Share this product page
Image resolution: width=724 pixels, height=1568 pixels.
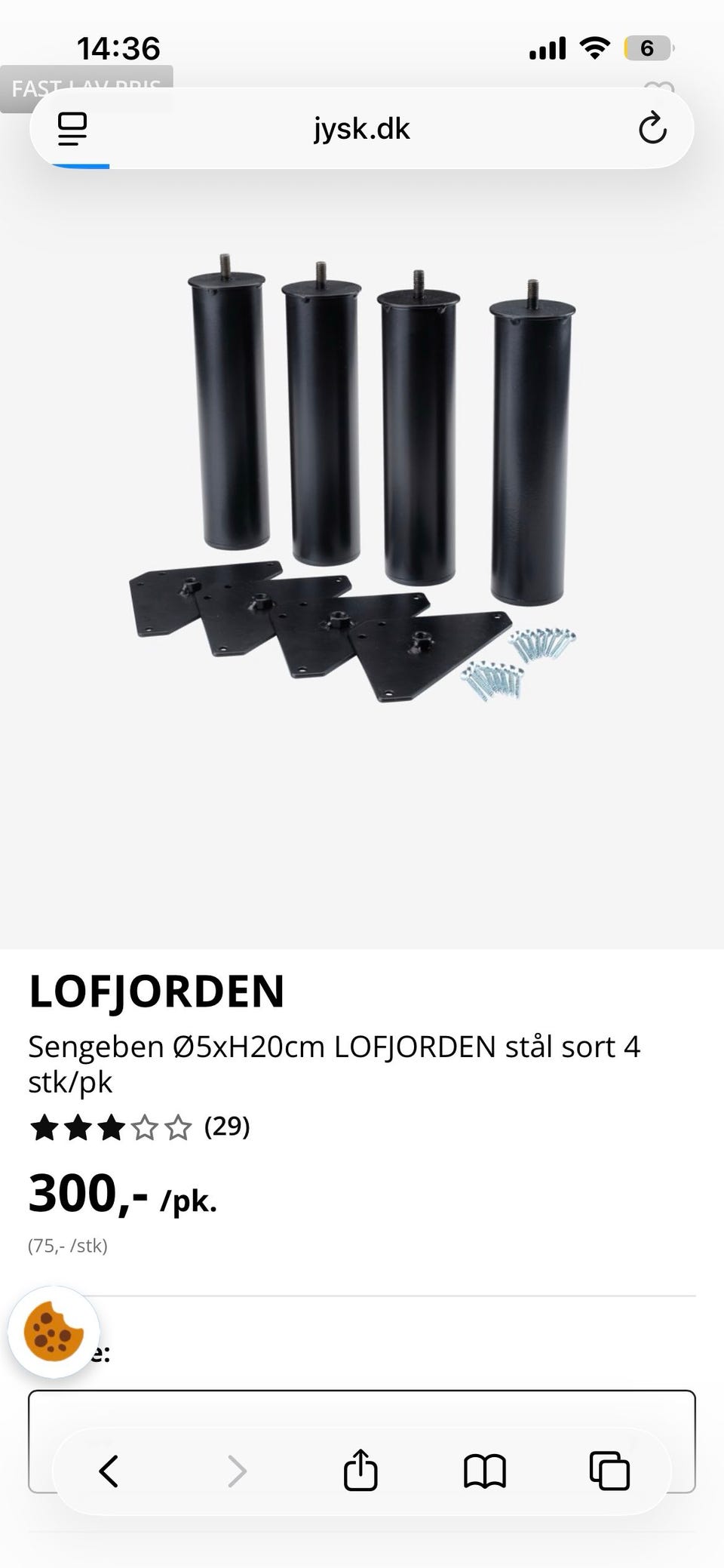[360, 1471]
